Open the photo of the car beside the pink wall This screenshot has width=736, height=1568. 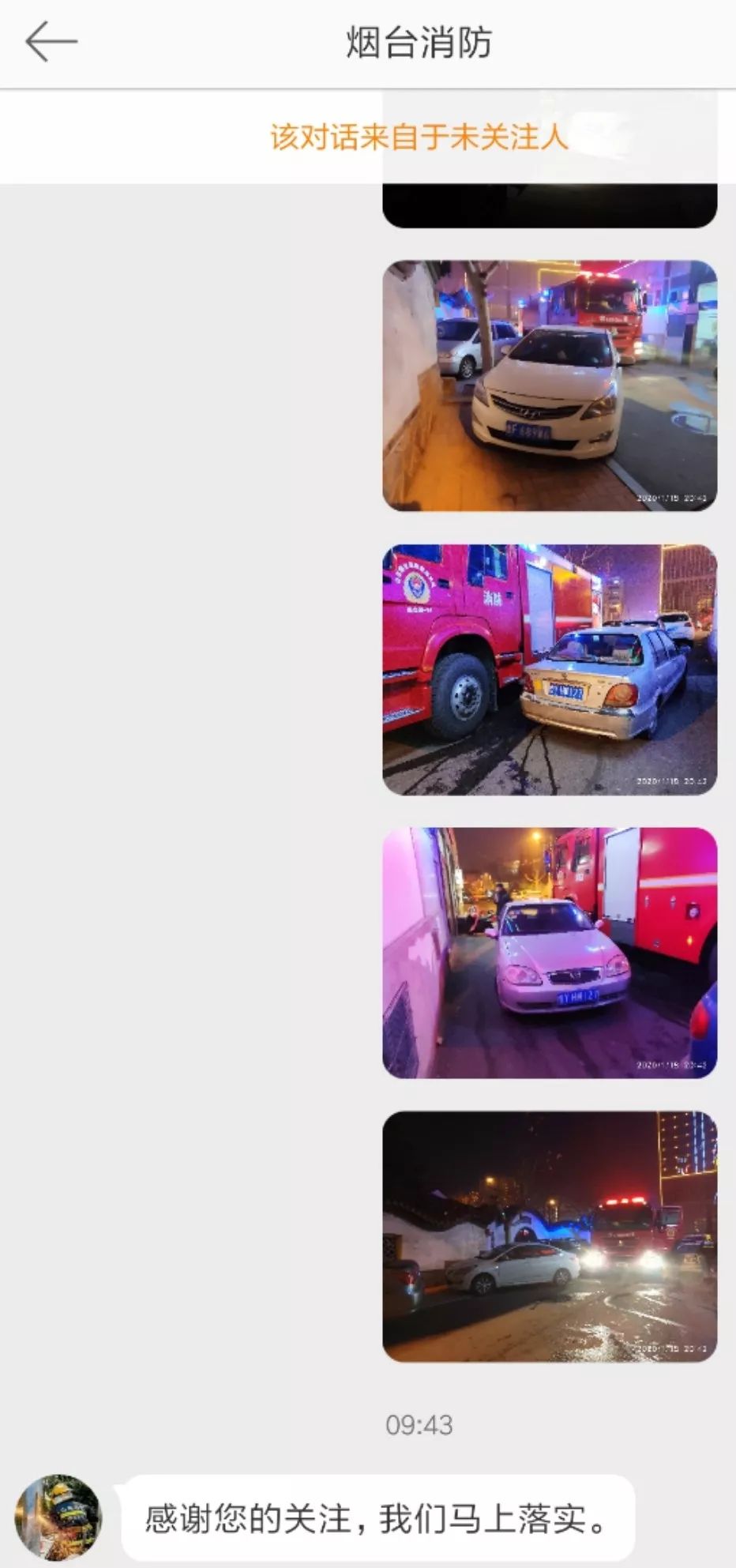click(x=550, y=953)
